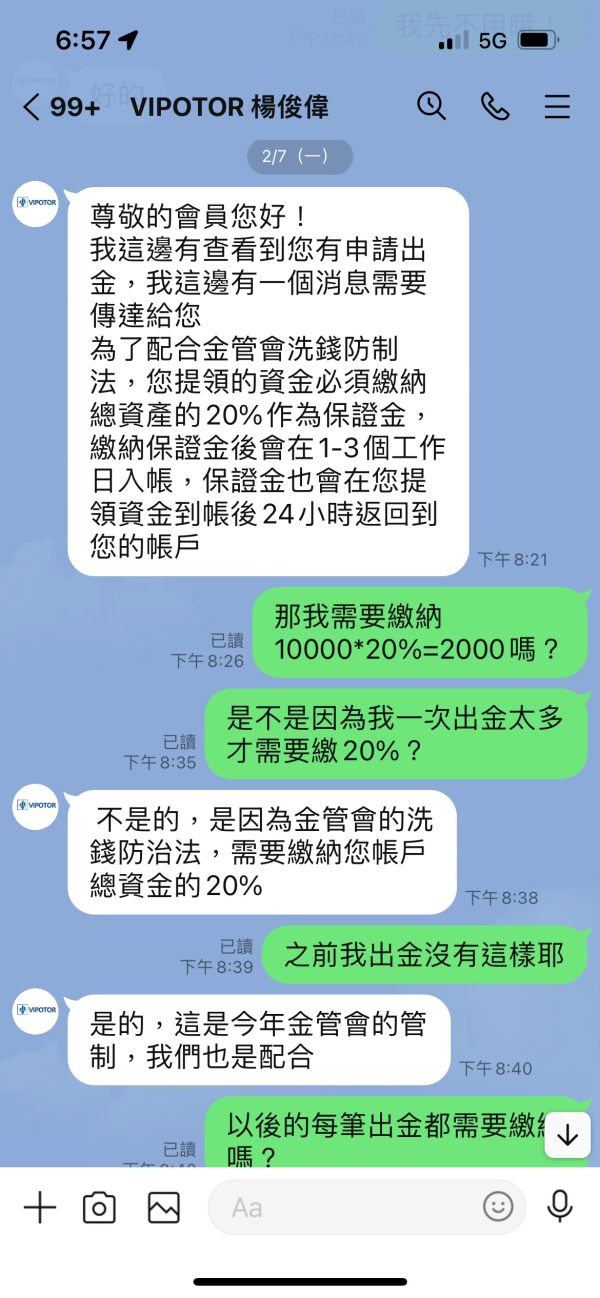Jump to latest message with down arrow
The height and width of the screenshot is (1298, 600).
(x=567, y=1135)
